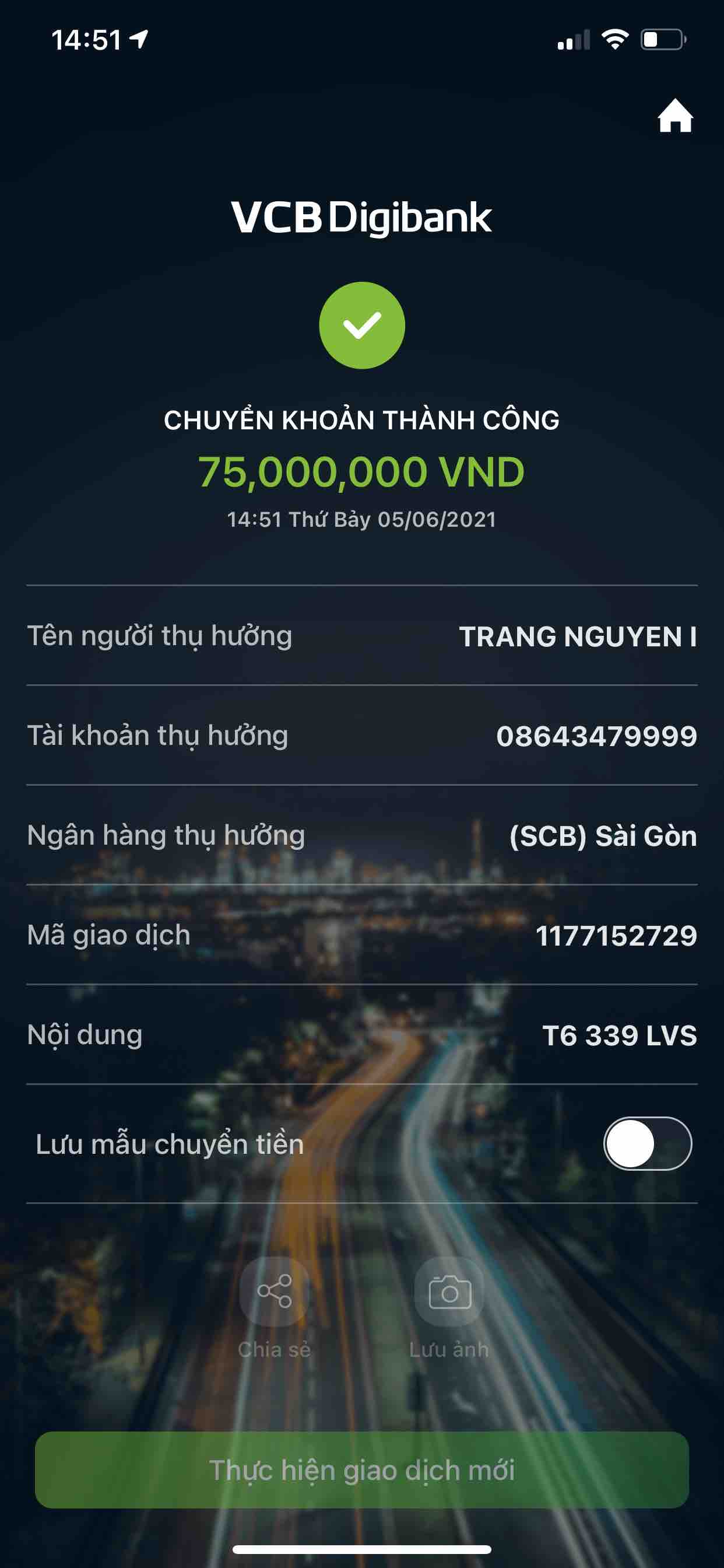This screenshot has height=1568, width=724.
Task: Go to the home screen icon
Action: pos(674,116)
